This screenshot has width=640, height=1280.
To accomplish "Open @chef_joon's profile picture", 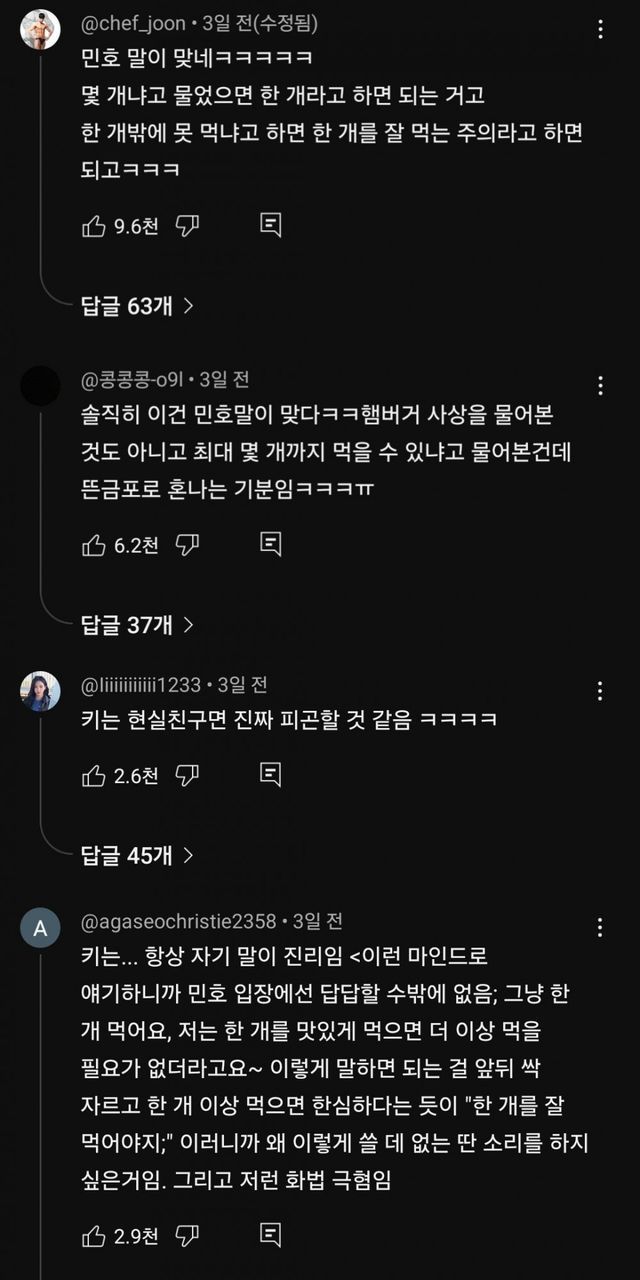I will tap(40, 30).
